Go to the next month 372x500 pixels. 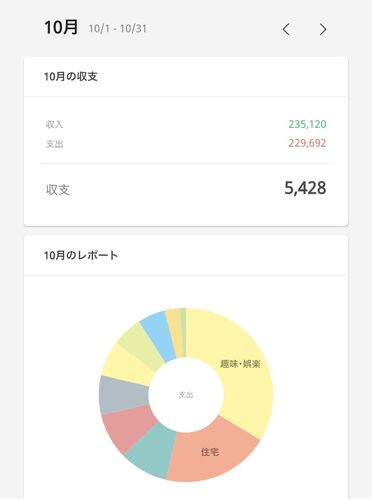323,29
